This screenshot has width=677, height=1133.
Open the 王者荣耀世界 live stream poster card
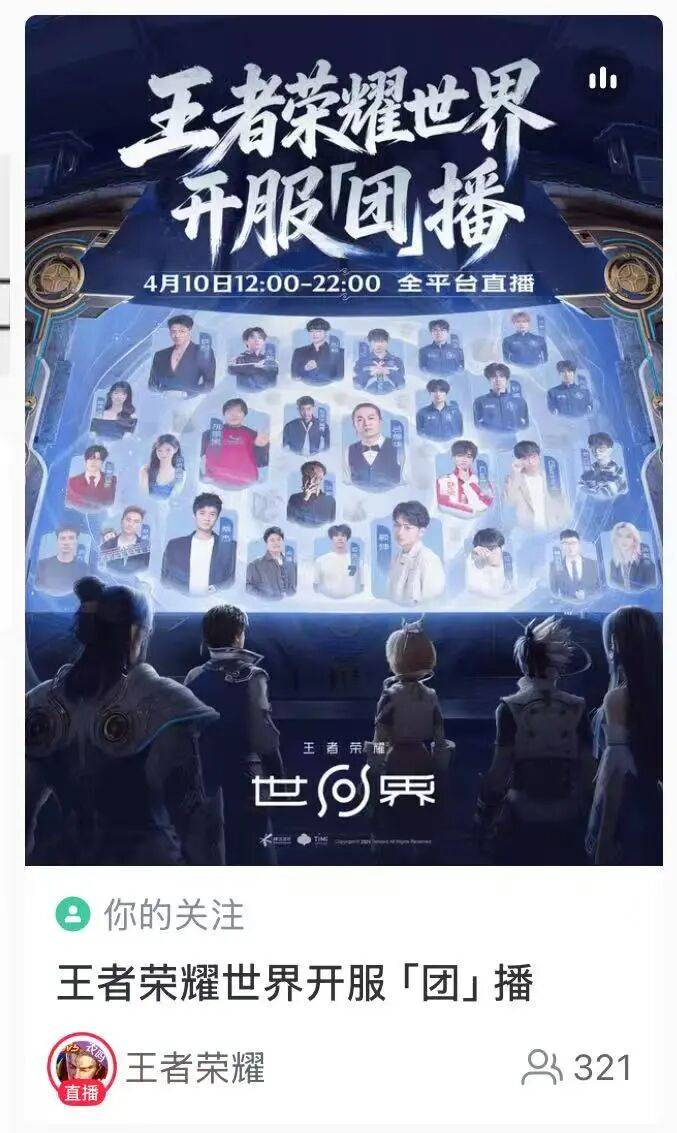point(343,440)
